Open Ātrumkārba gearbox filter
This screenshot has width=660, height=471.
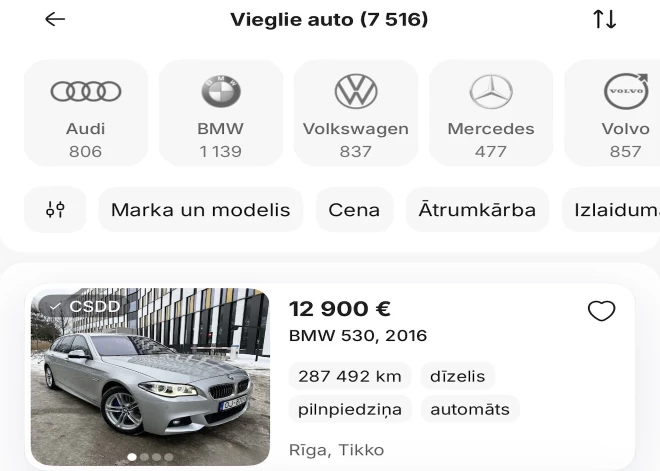click(x=477, y=210)
